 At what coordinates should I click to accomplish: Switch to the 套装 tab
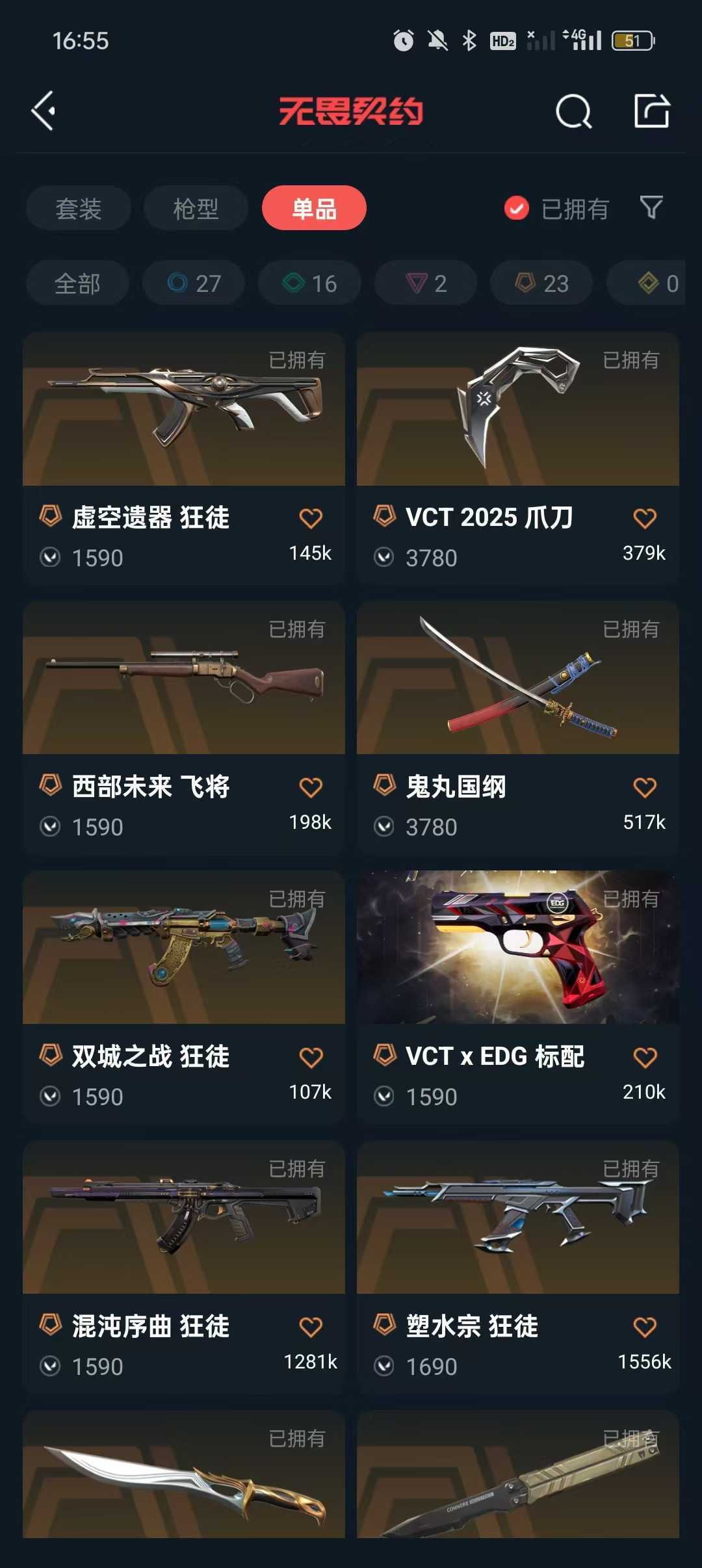click(x=79, y=209)
